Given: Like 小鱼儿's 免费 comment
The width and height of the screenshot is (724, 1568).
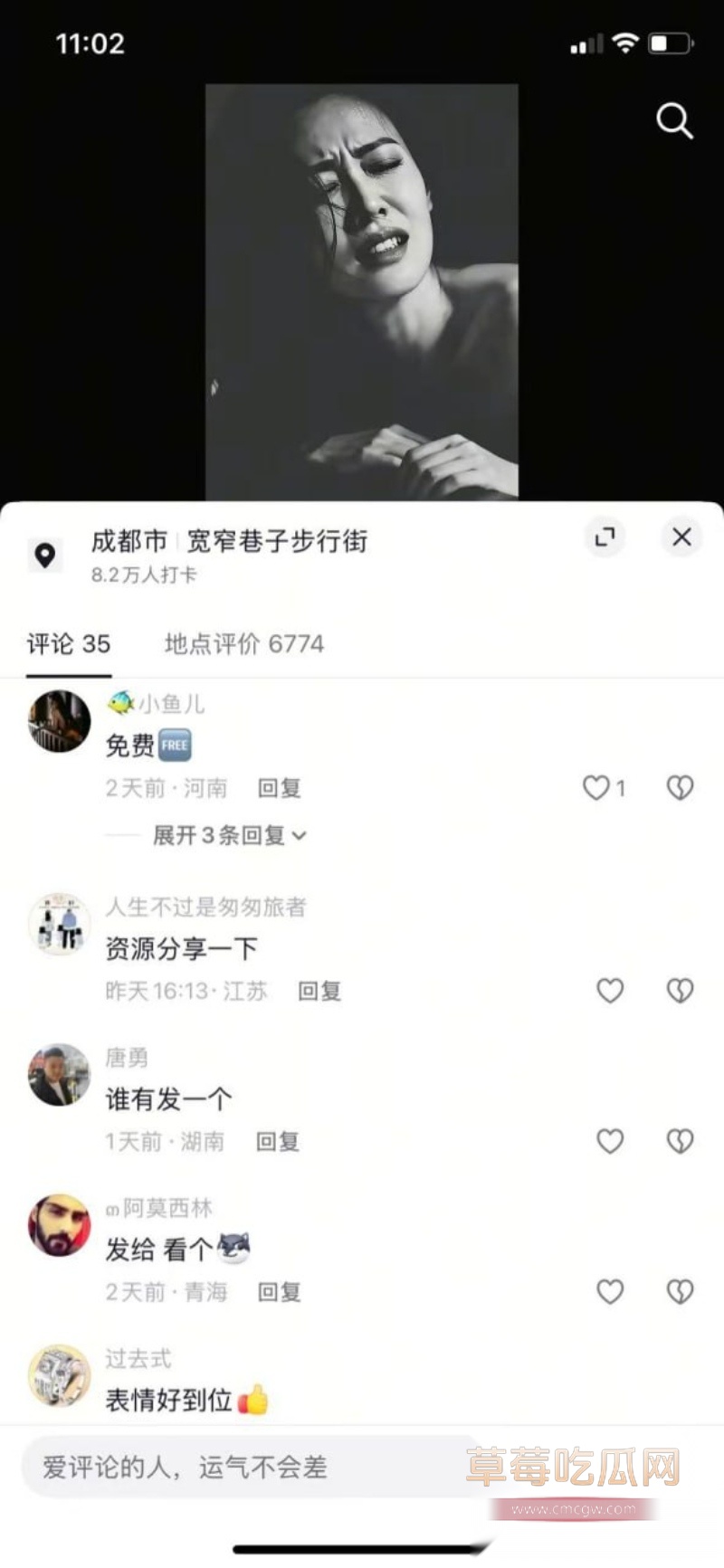Looking at the screenshot, I should 597,788.
